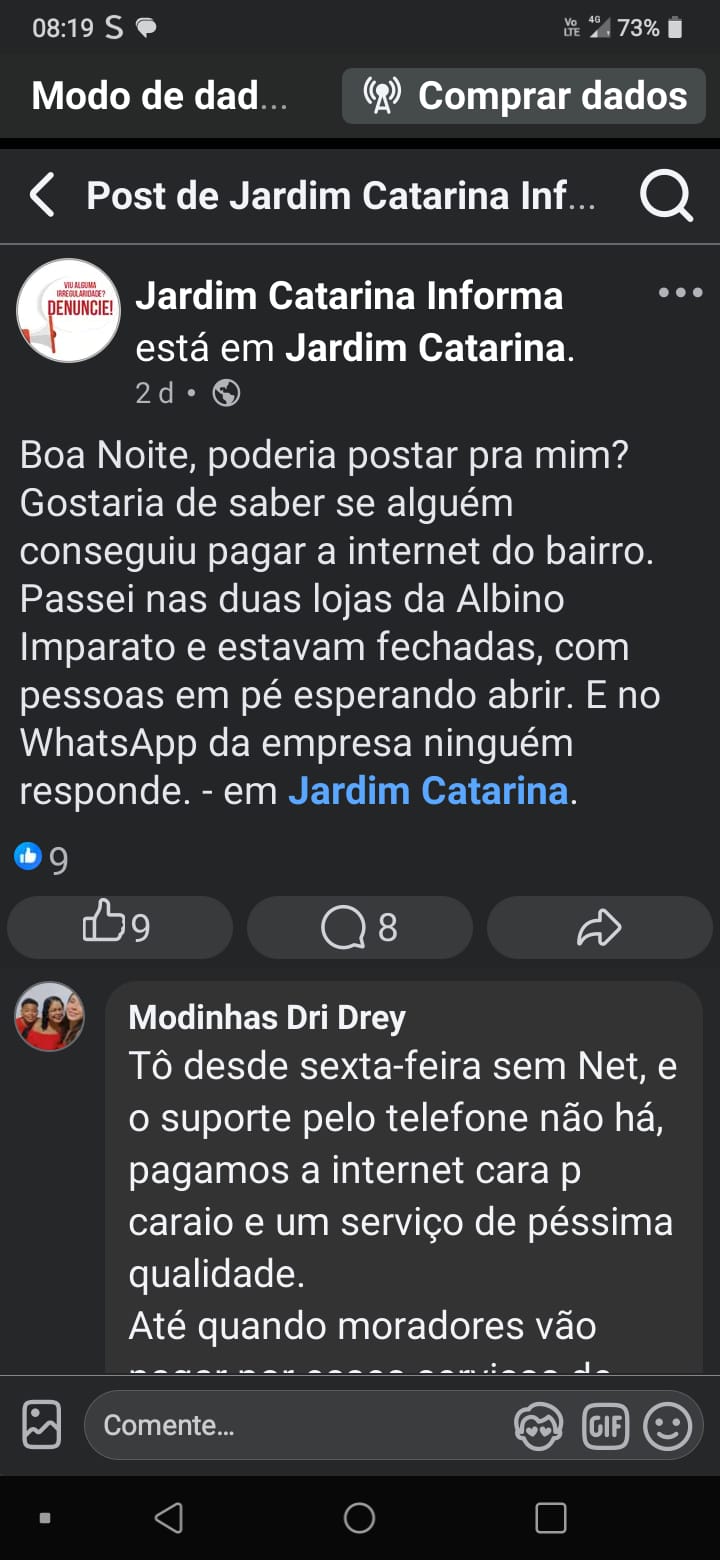Open the recent apps square button

tap(551, 1518)
